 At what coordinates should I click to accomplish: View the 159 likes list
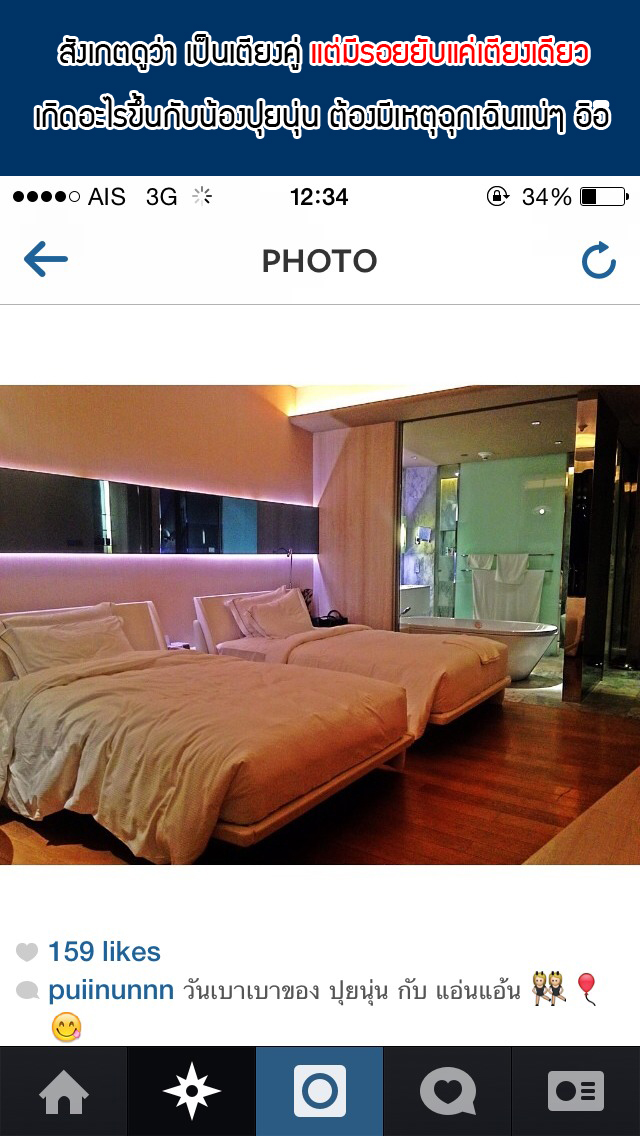point(104,951)
